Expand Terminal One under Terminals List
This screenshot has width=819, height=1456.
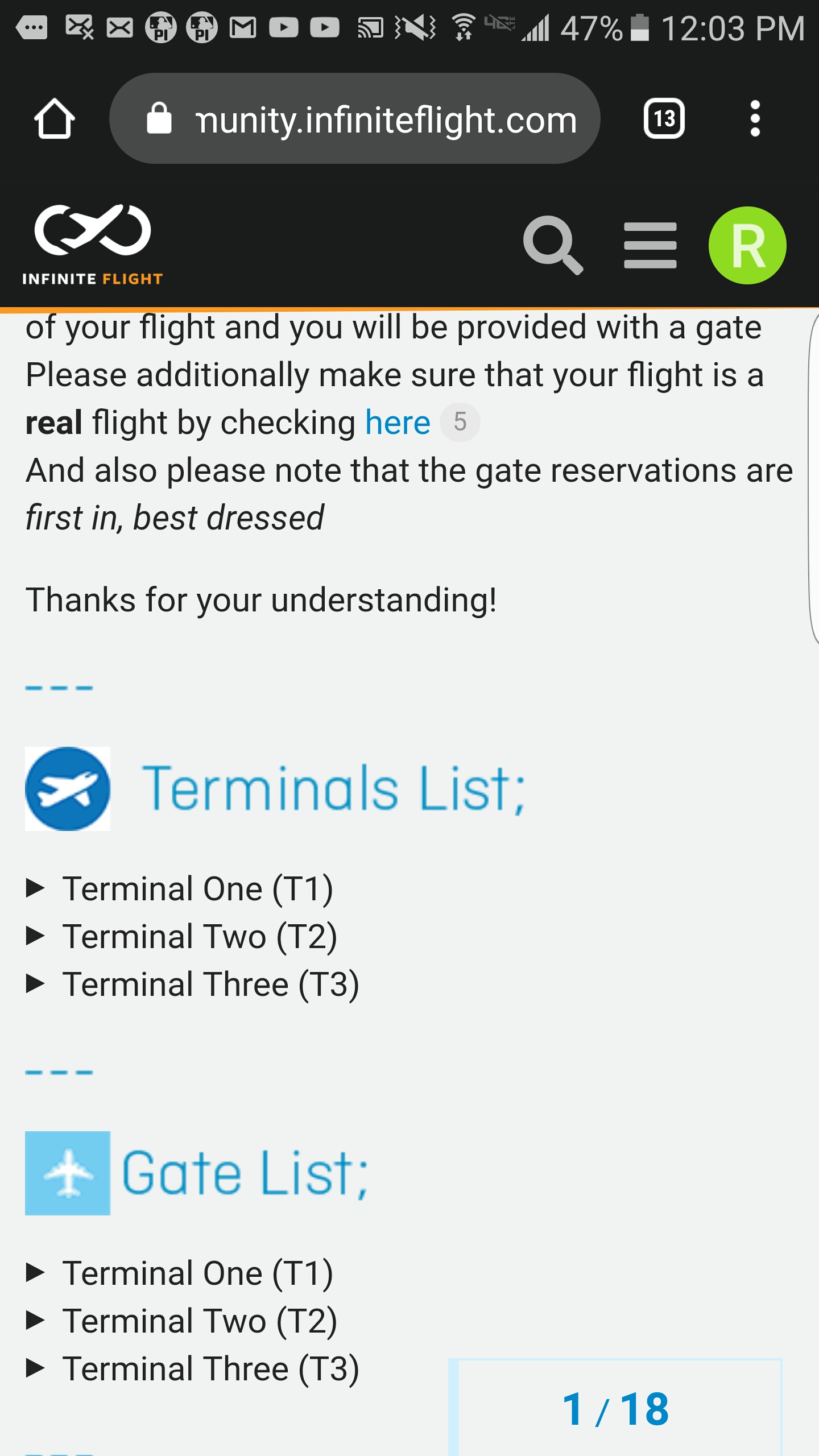point(197,889)
